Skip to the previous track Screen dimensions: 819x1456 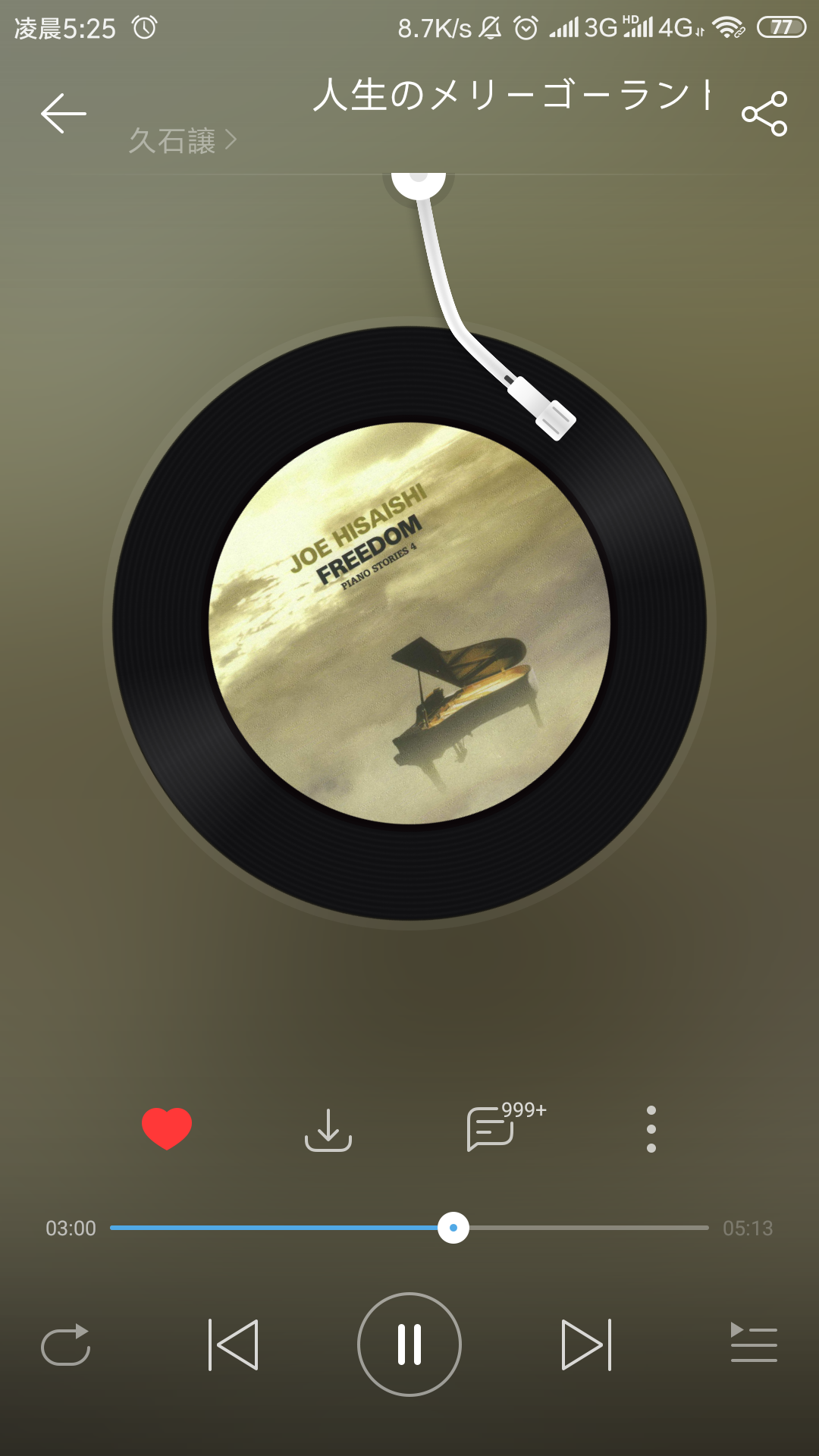pos(234,1345)
